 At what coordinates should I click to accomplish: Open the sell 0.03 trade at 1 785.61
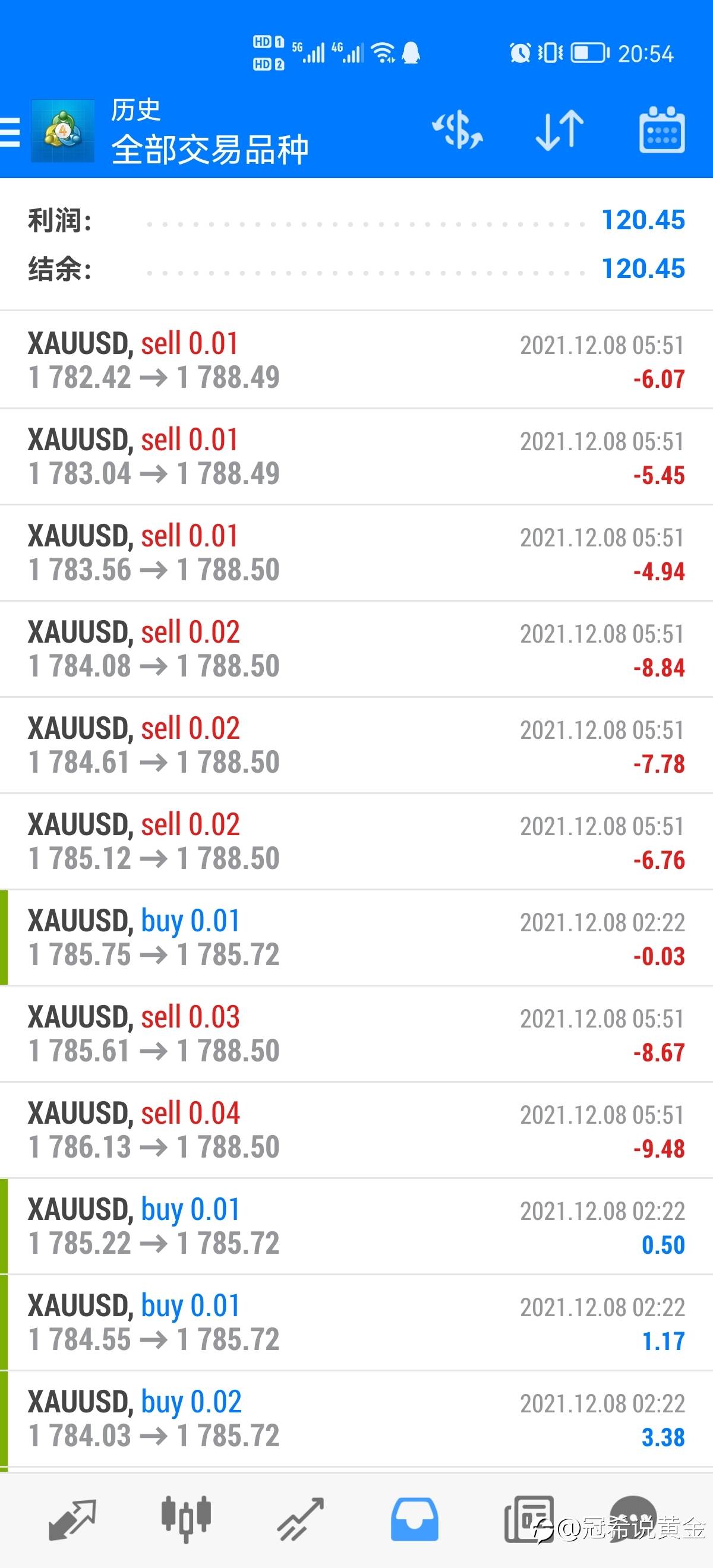point(356,1033)
